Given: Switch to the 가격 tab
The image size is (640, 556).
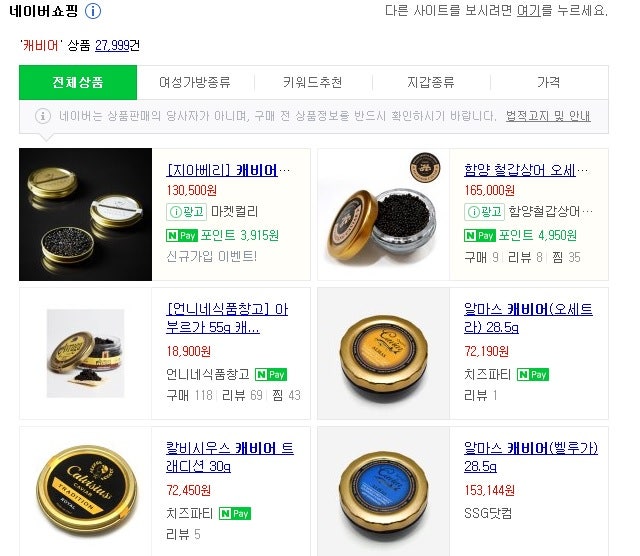Looking at the screenshot, I should point(548,82).
